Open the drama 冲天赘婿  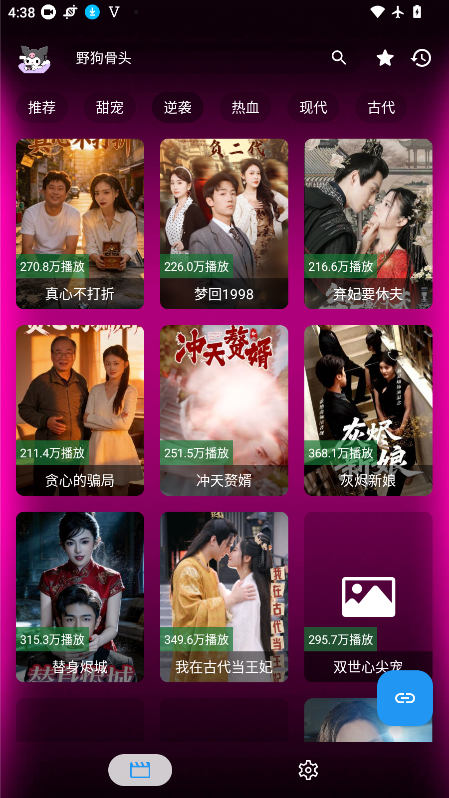[x=224, y=410]
